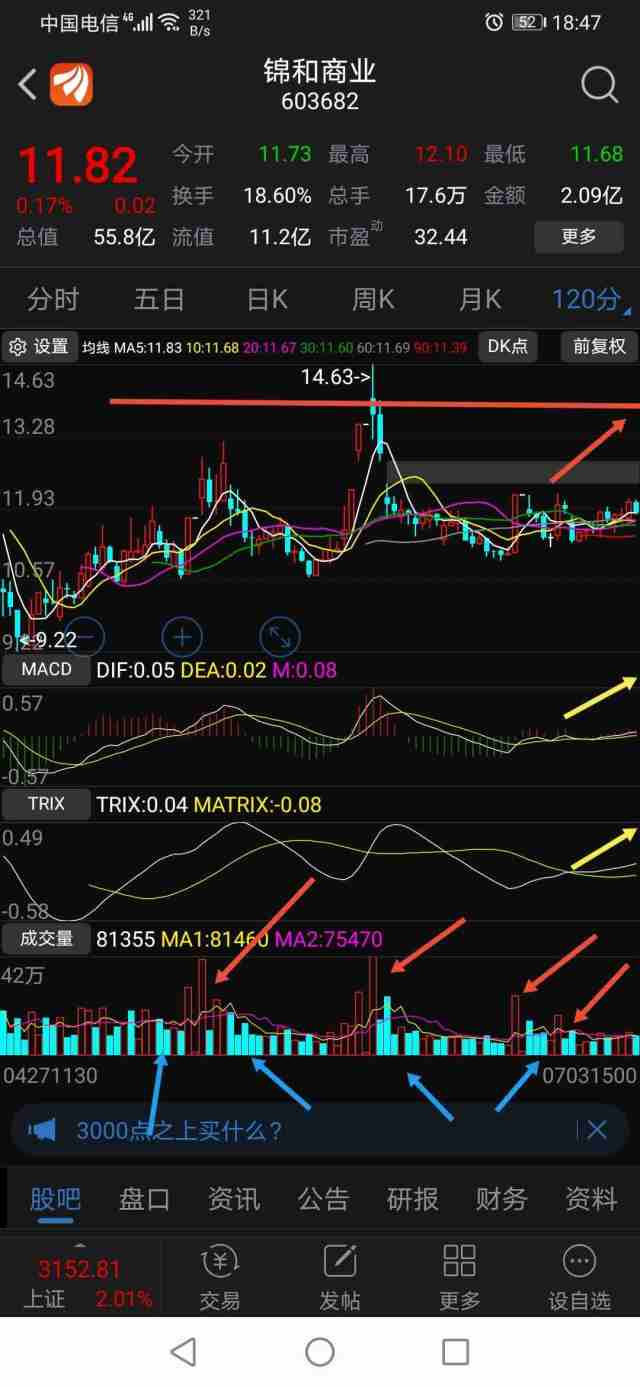The height and width of the screenshot is (1387, 640).
Task: Go back using the top-left arrow
Action: tap(28, 85)
